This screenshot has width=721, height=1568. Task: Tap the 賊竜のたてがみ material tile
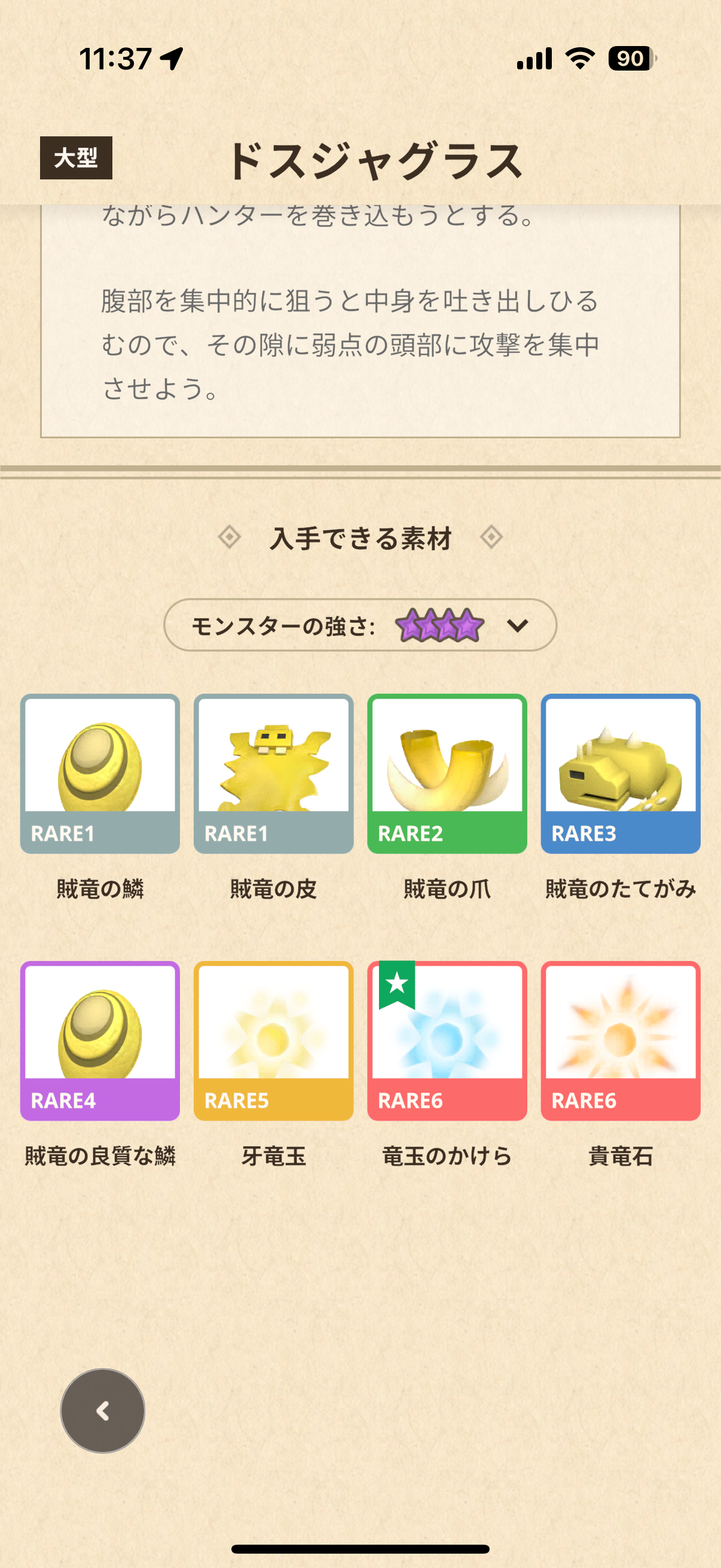point(620,774)
